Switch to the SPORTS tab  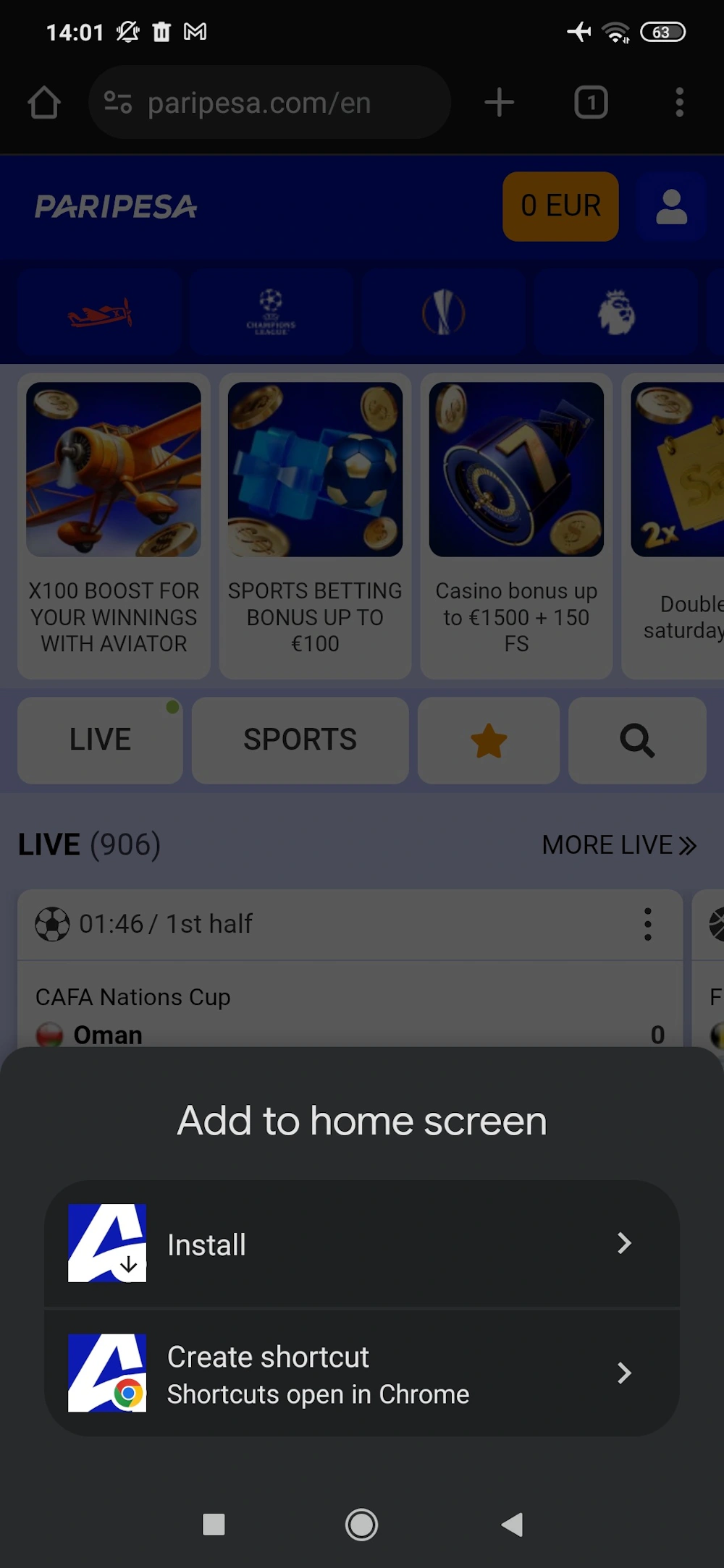(x=300, y=740)
